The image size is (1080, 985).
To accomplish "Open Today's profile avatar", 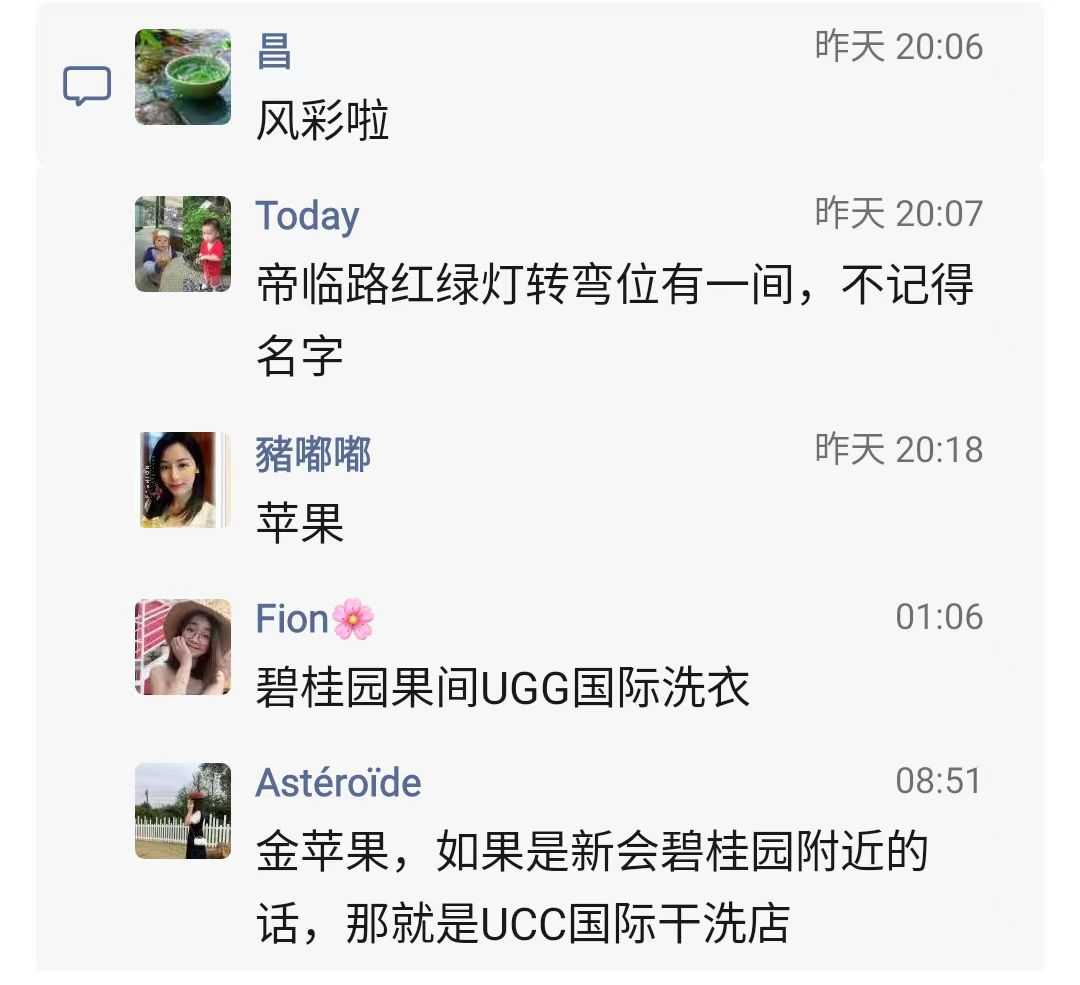I will [183, 244].
